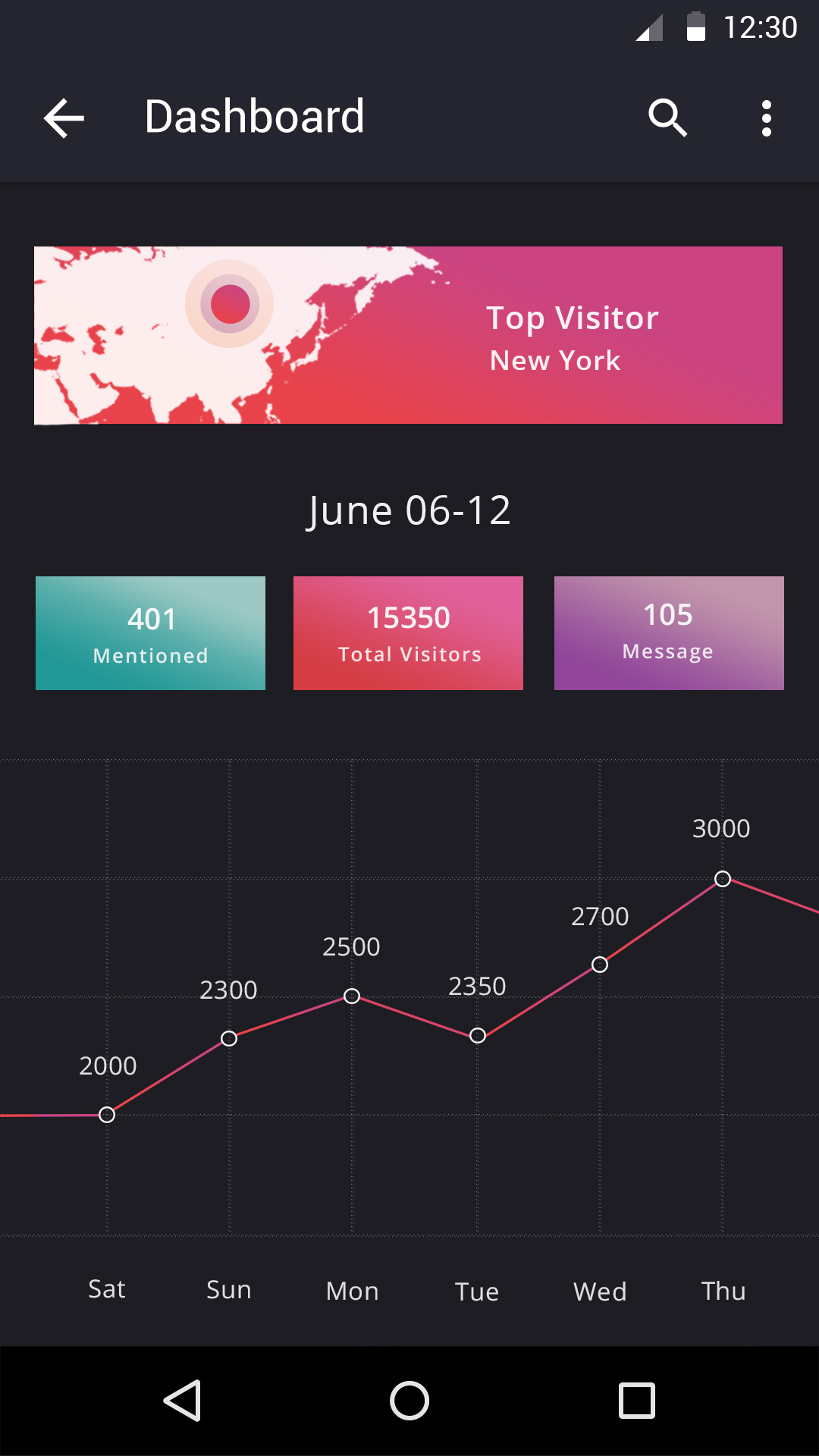Open the search icon in the app bar
The width and height of the screenshot is (819, 1456).
(667, 118)
